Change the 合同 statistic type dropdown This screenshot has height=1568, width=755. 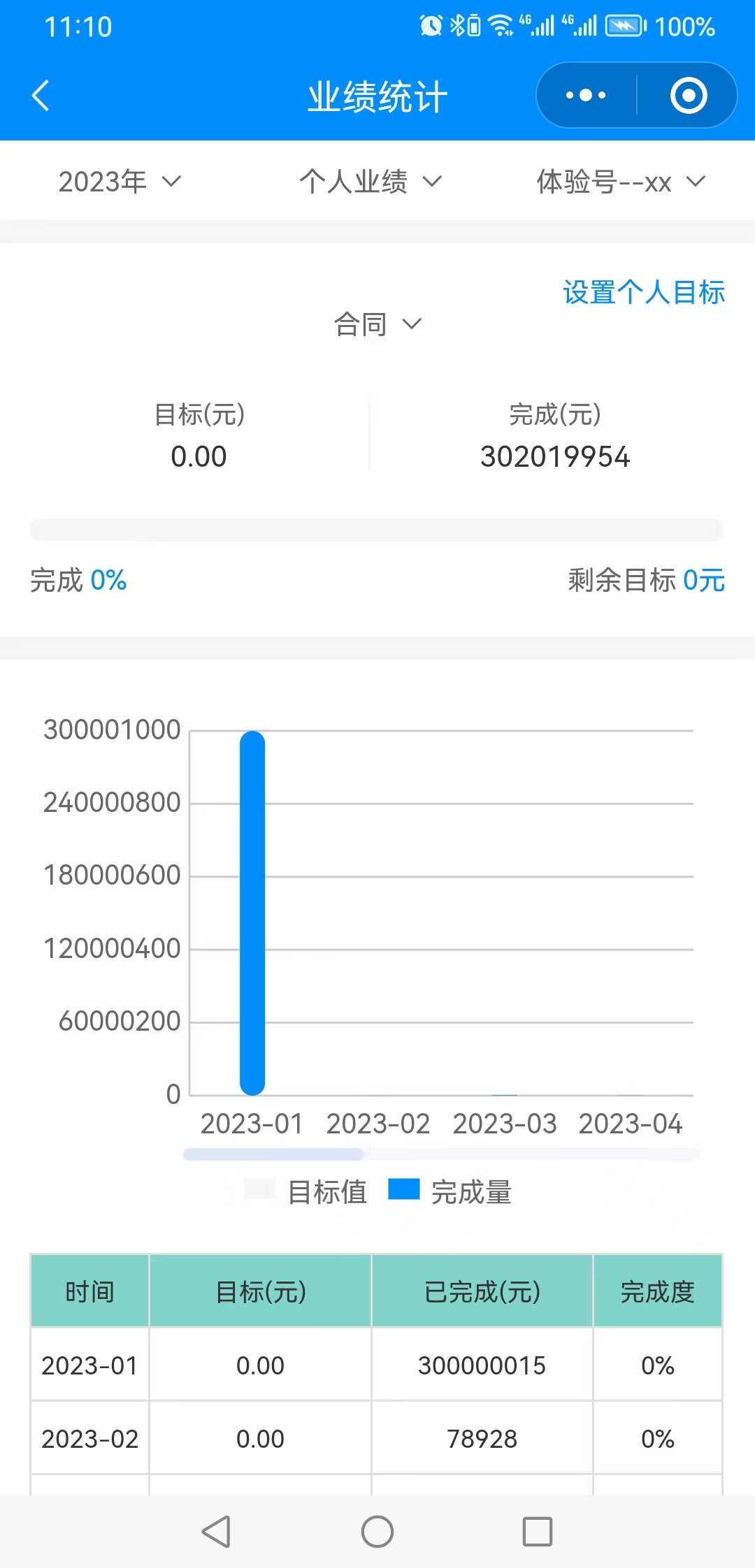[x=377, y=324]
